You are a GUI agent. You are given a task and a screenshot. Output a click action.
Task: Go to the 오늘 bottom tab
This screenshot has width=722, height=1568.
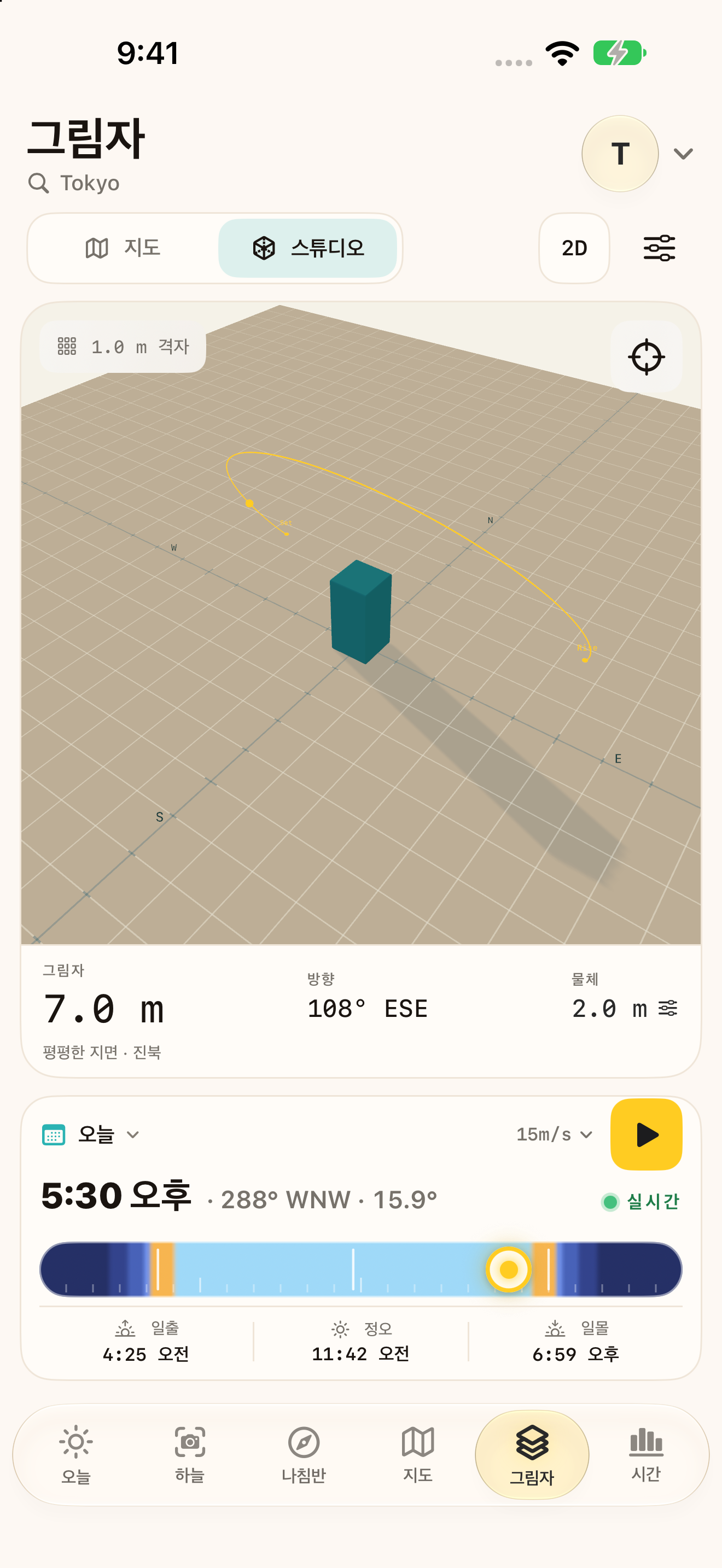[76, 1455]
